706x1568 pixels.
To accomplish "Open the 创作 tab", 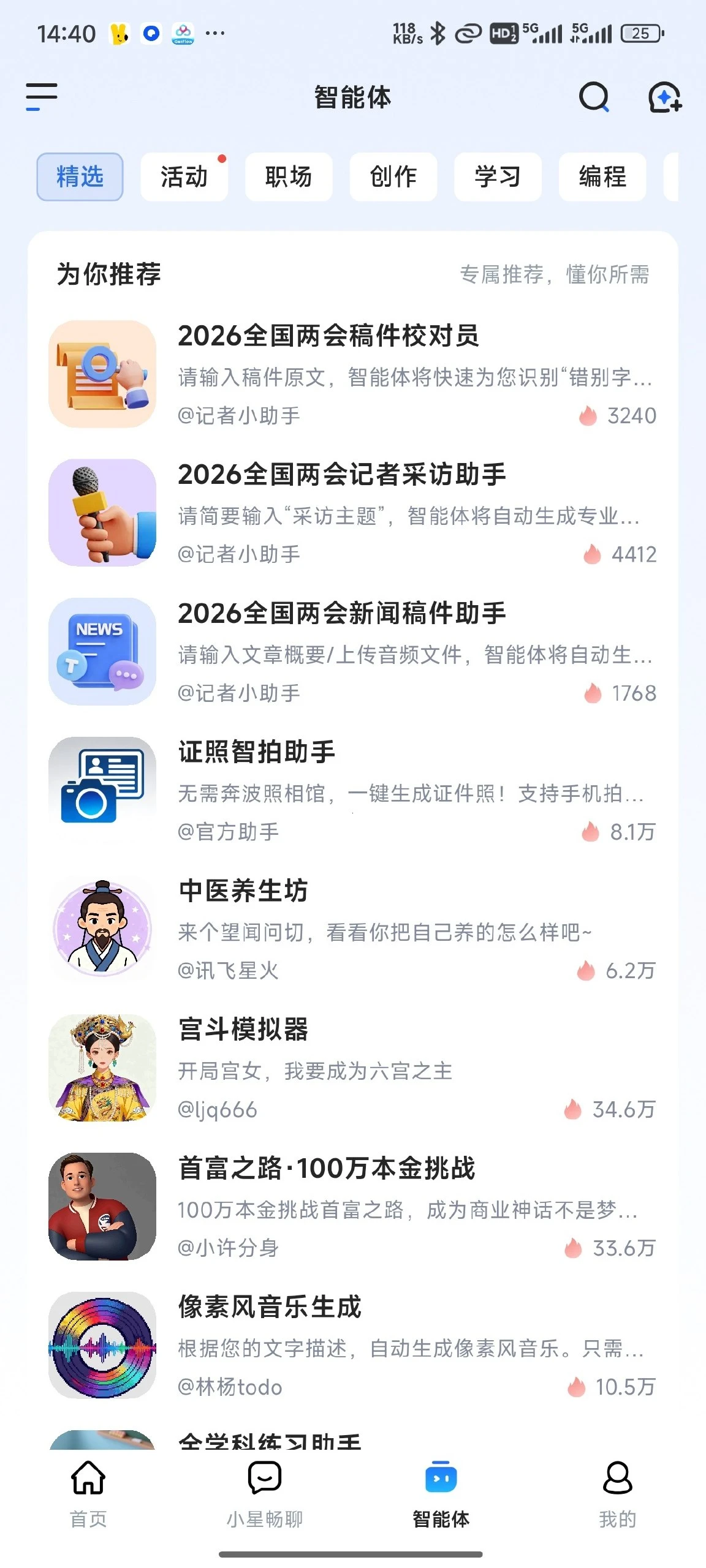I will click(x=392, y=177).
